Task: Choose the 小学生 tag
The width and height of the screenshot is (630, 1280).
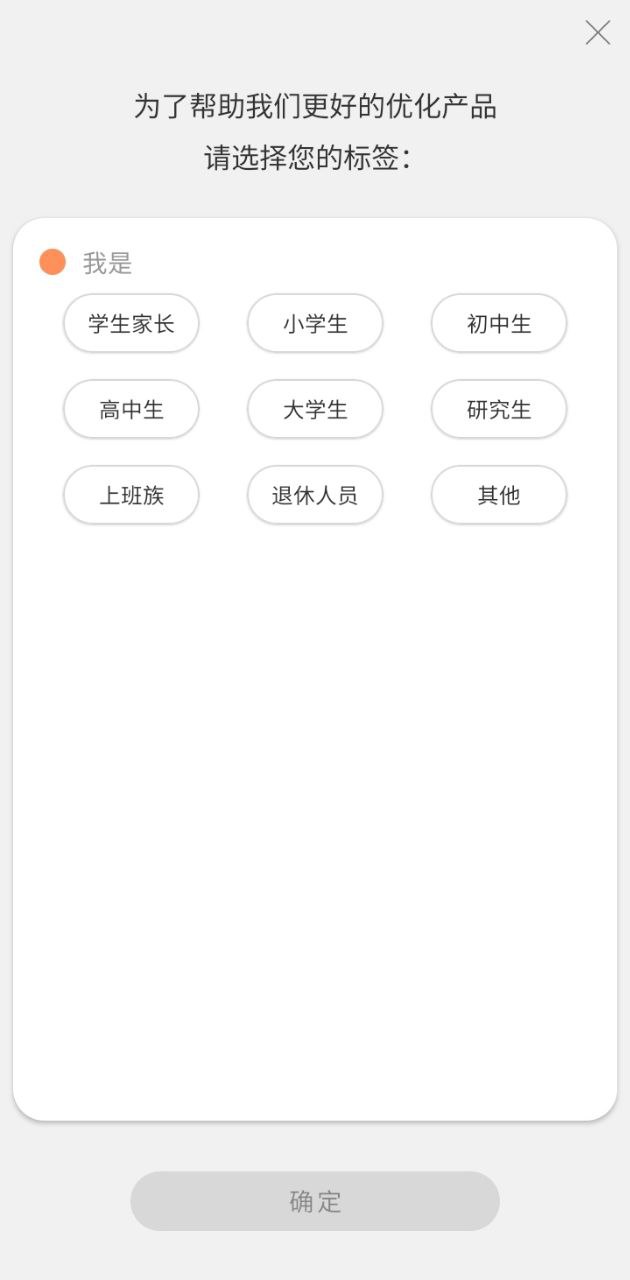Action: (315, 323)
